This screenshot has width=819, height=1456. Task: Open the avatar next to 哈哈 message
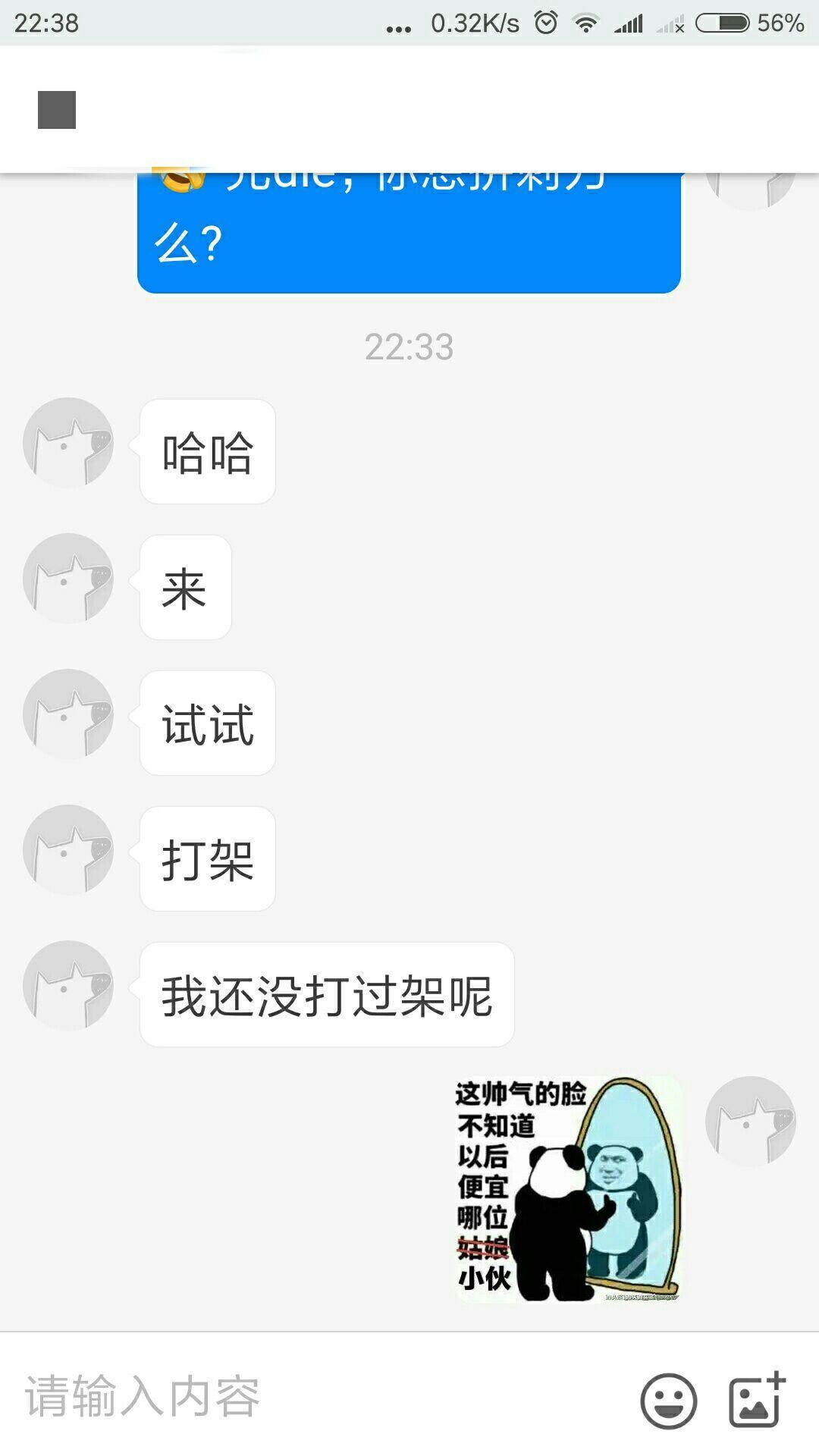68,443
